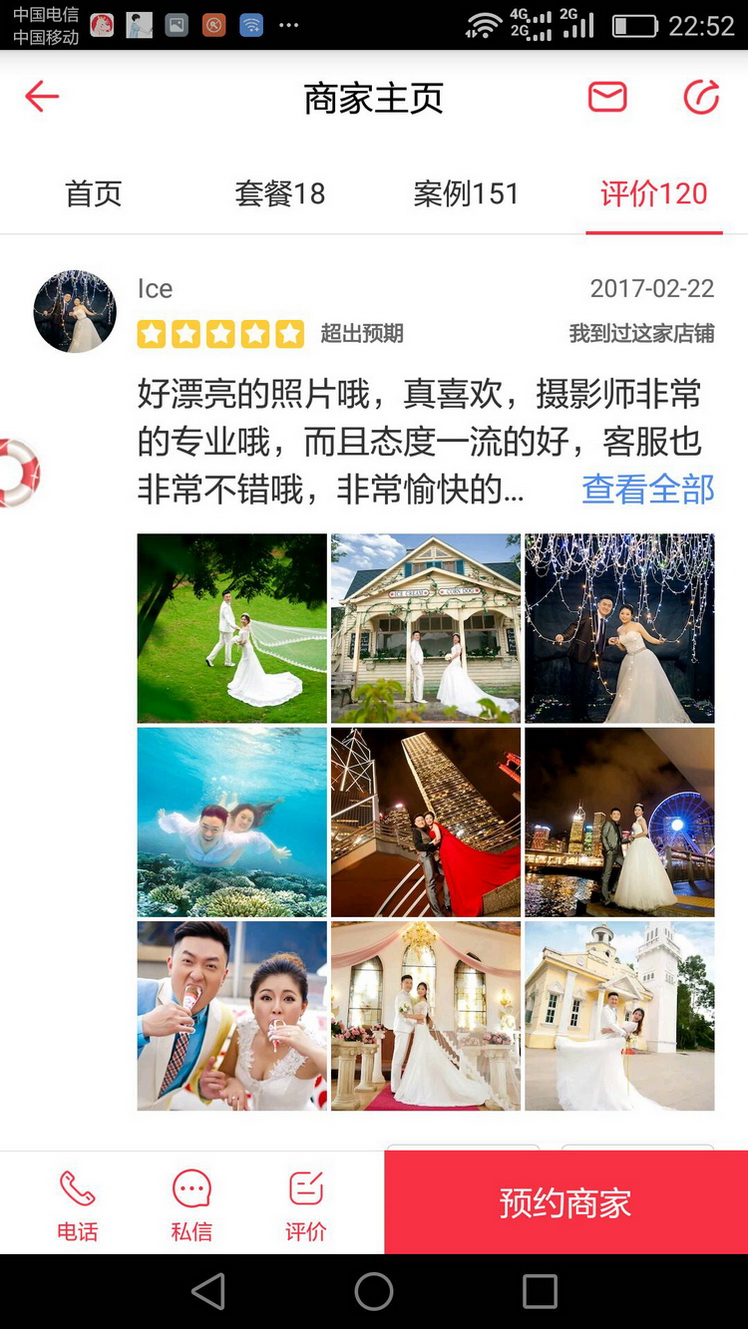
Task: Go back with the red arrow
Action: pos(42,97)
